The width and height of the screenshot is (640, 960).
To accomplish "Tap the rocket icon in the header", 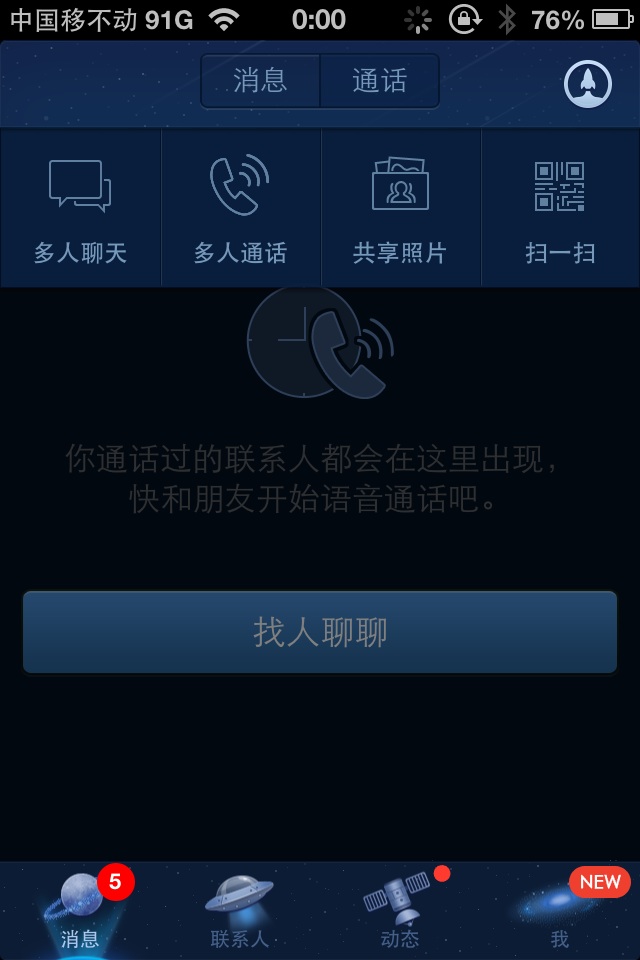I will [x=588, y=84].
